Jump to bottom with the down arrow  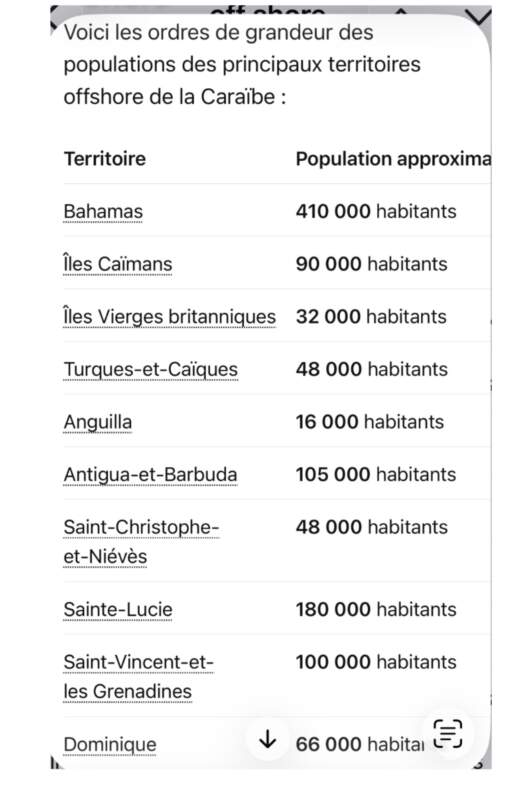tap(267, 739)
